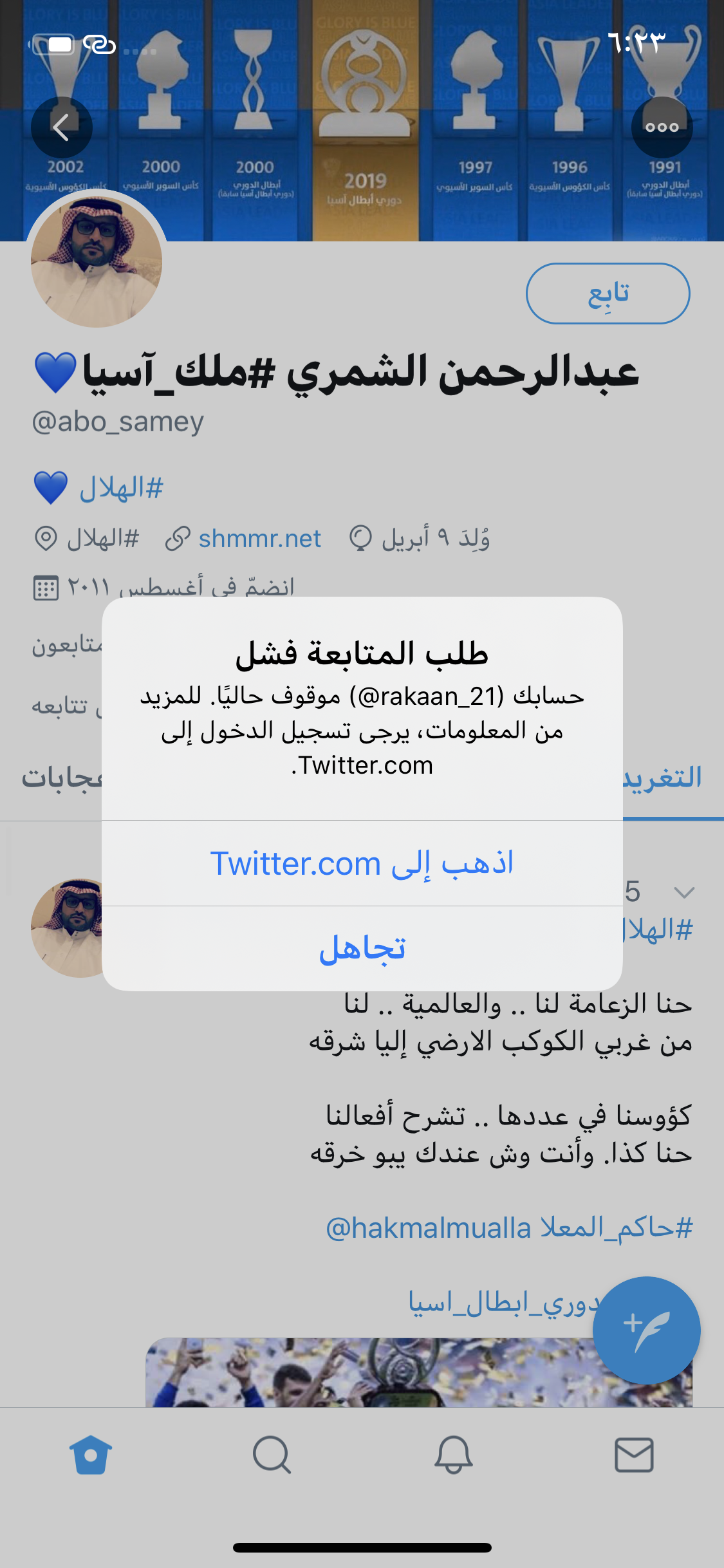View the profile avatar photo
Screen dimensions: 724x1568
97,261
